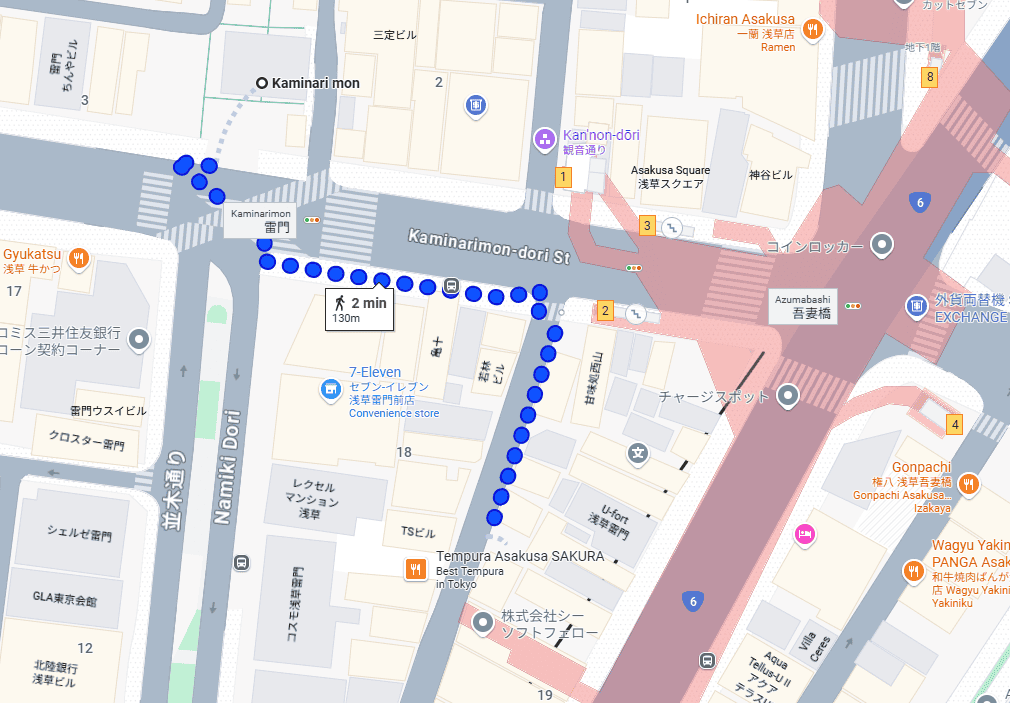
Task: Open the チャージスポット charge spot pin
Action: (x=788, y=397)
